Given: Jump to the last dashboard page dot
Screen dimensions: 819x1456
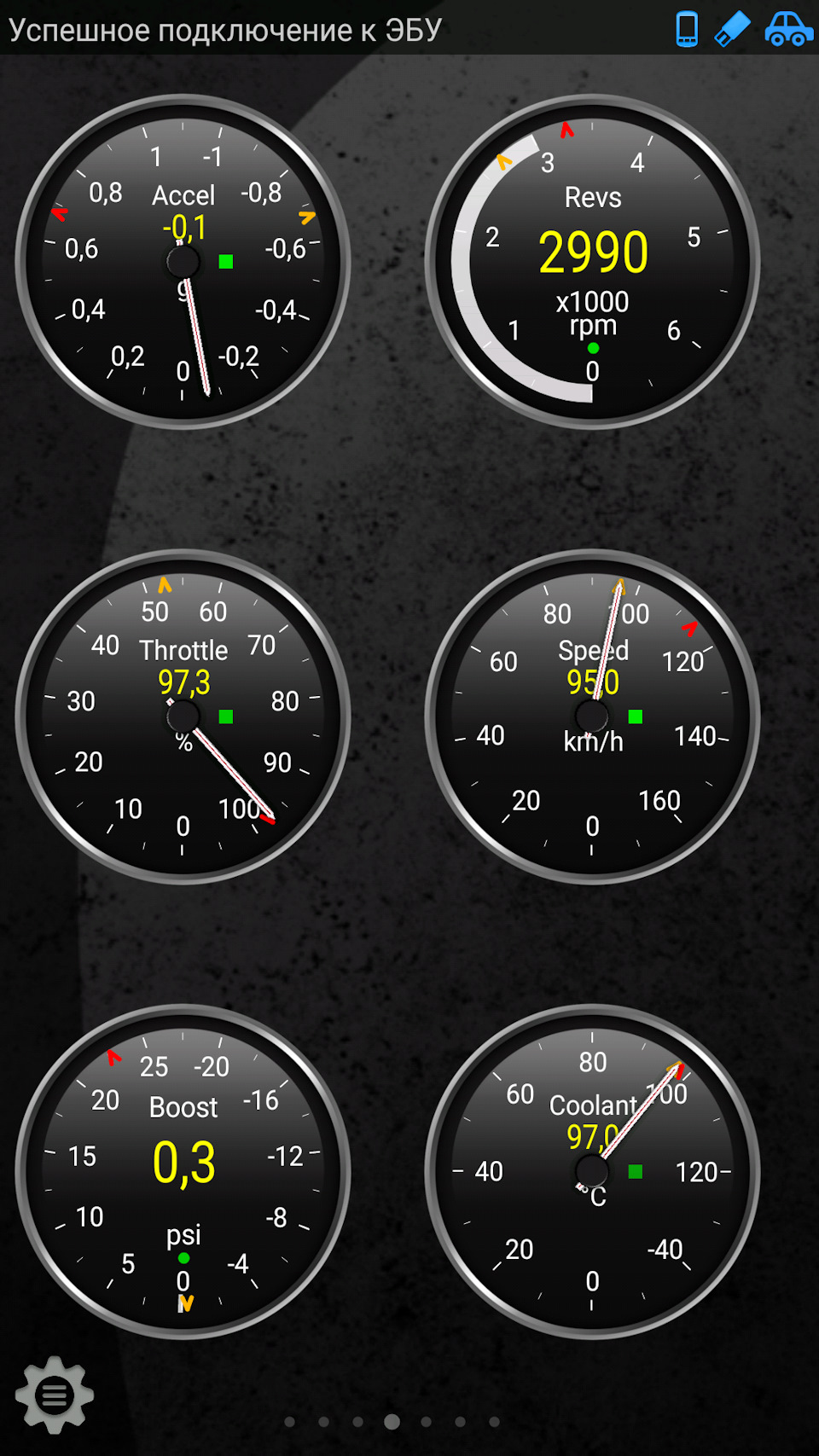Looking at the screenshot, I should coord(494,1422).
